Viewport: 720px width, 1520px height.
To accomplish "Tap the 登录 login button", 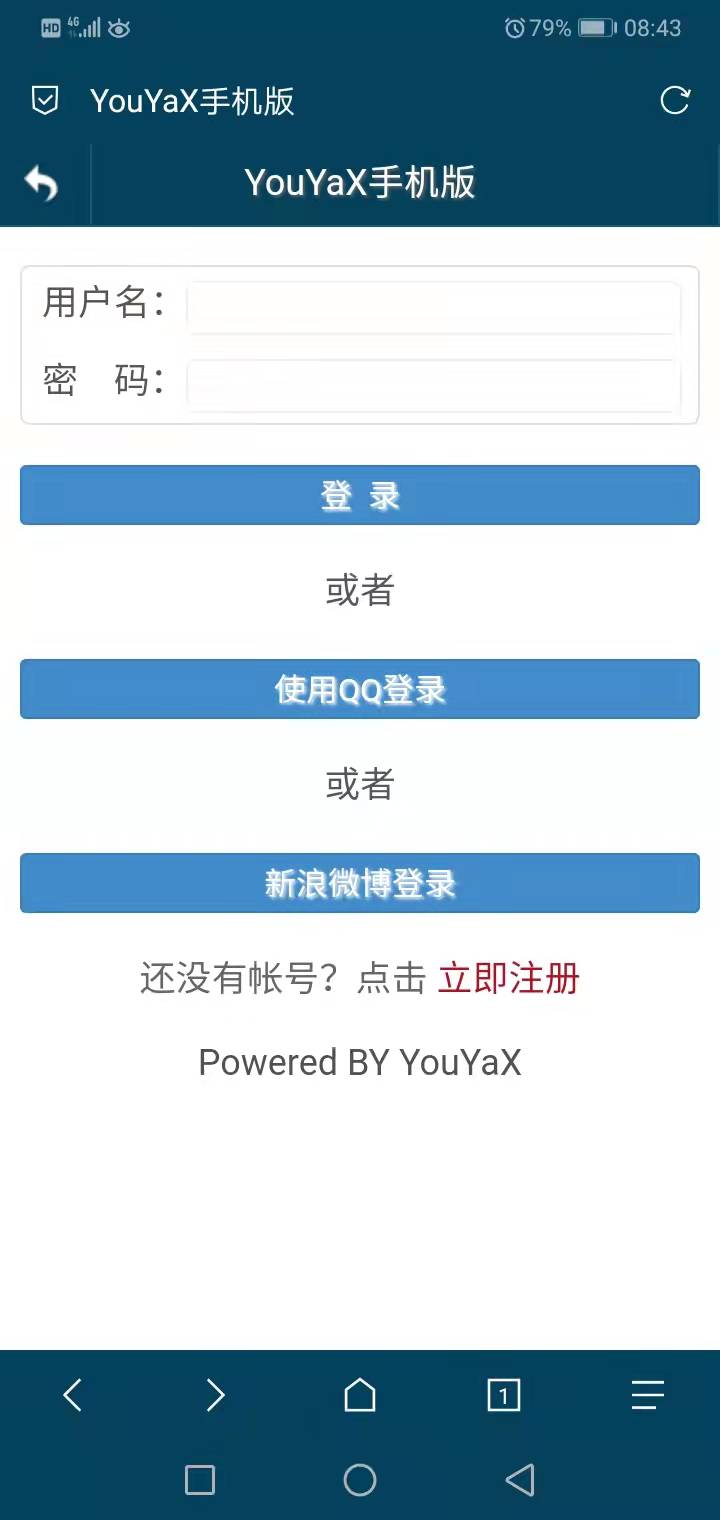I will click(x=360, y=495).
